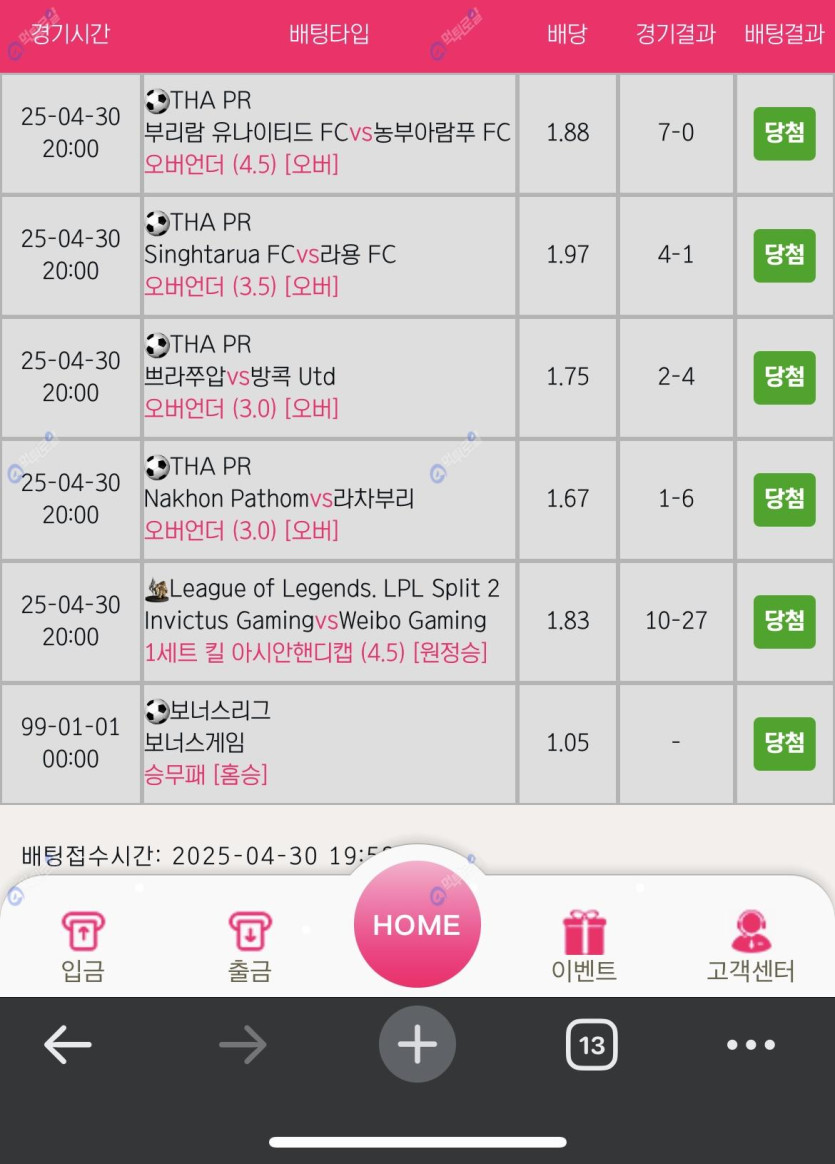835x1164 pixels.
Task: View the 13 open browser tabs
Action: [x=592, y=1046]
